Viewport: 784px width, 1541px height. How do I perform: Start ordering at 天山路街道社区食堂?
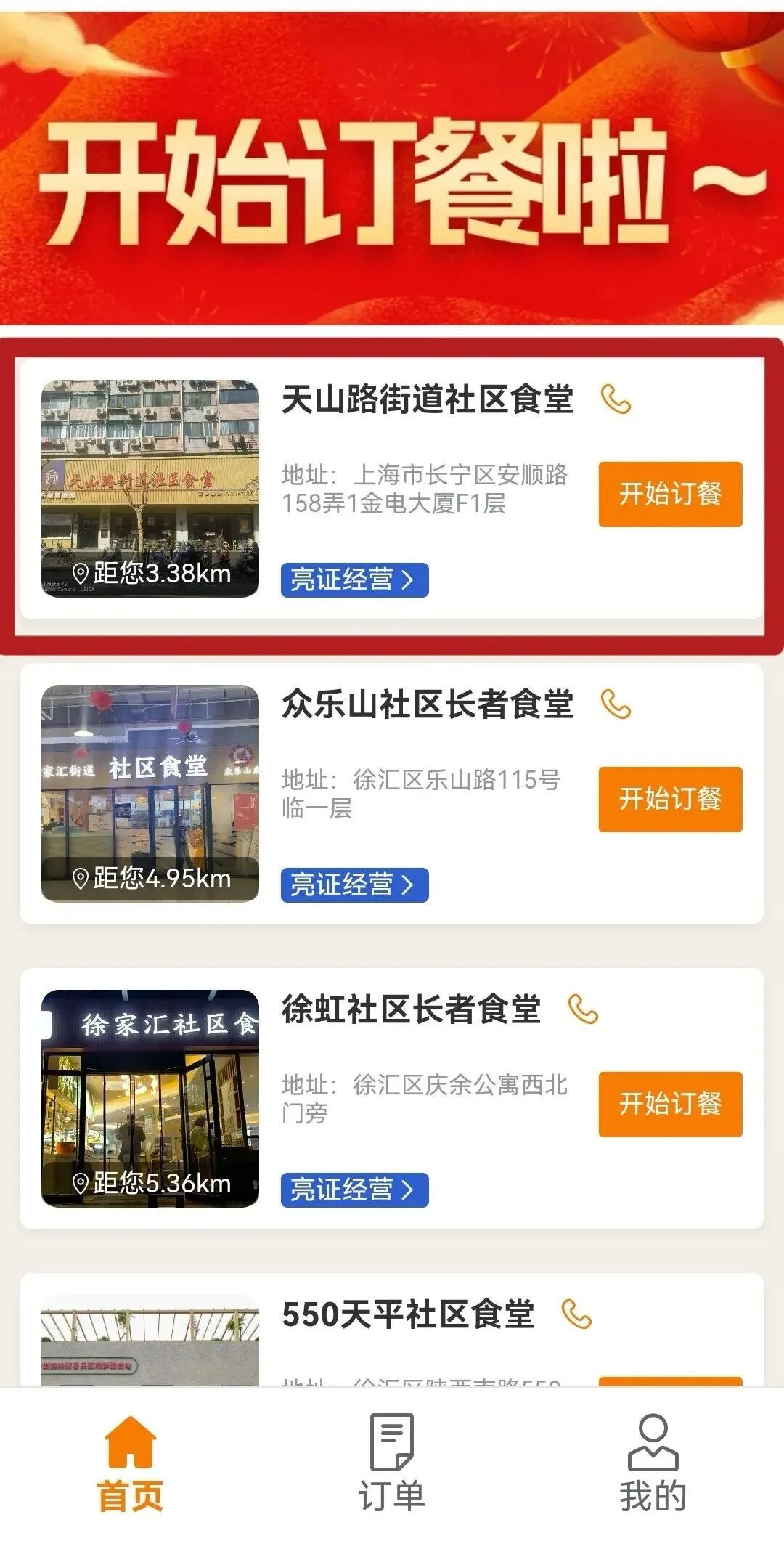[670, 494]
